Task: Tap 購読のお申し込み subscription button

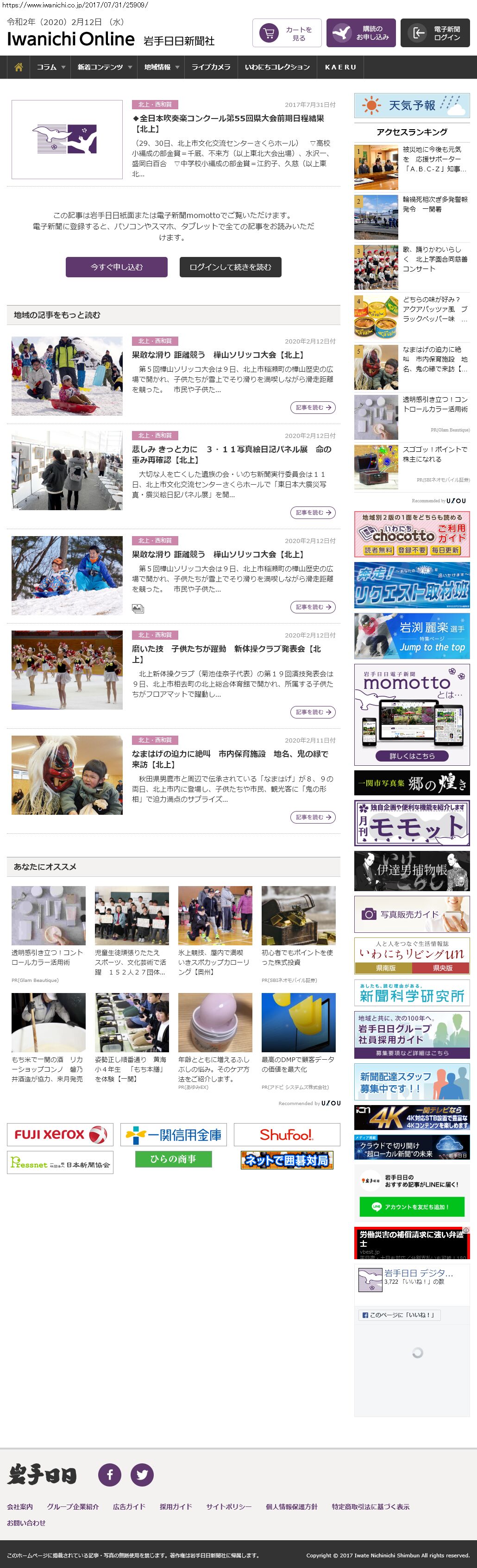Action: [360, 33]
